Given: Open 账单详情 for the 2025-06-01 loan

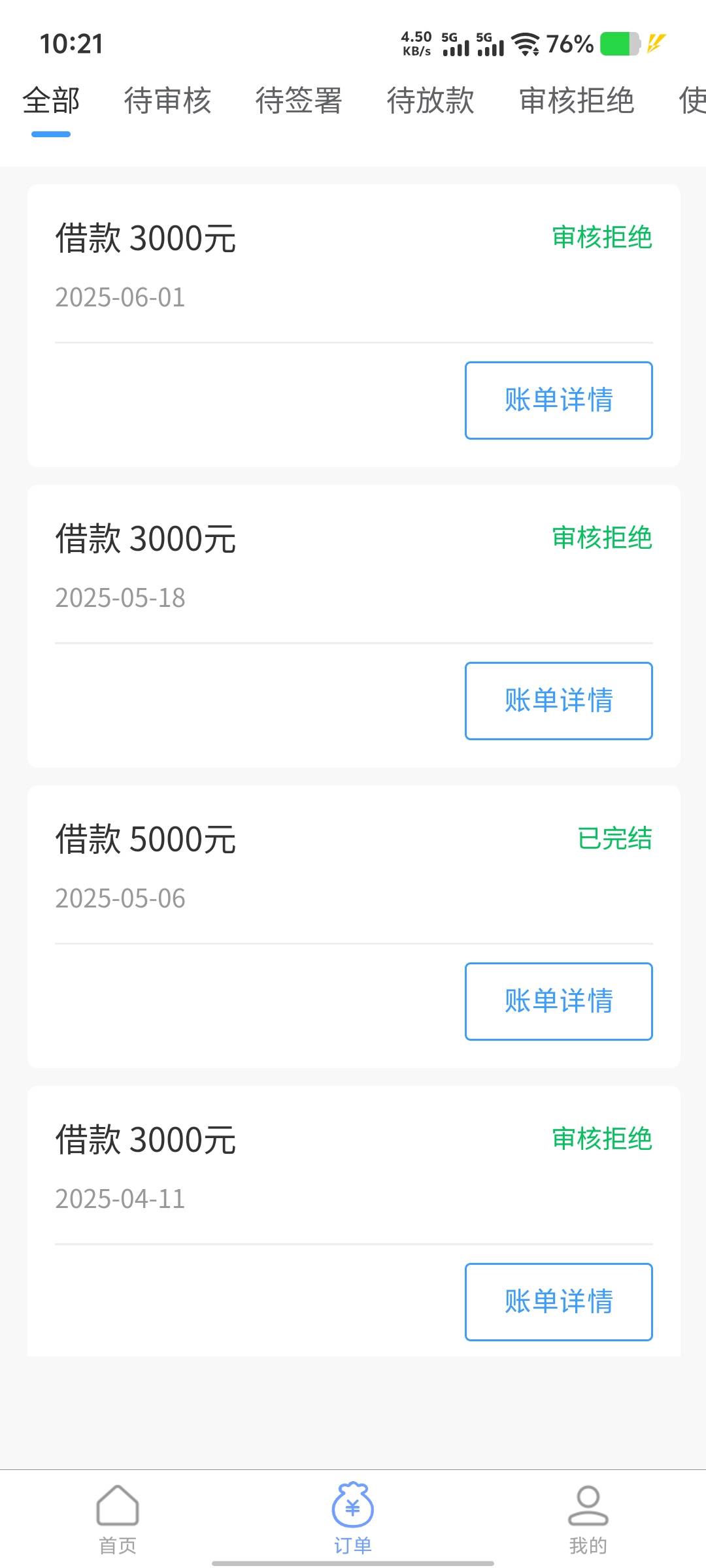Looking at the screenshot, I should (559, 400).
